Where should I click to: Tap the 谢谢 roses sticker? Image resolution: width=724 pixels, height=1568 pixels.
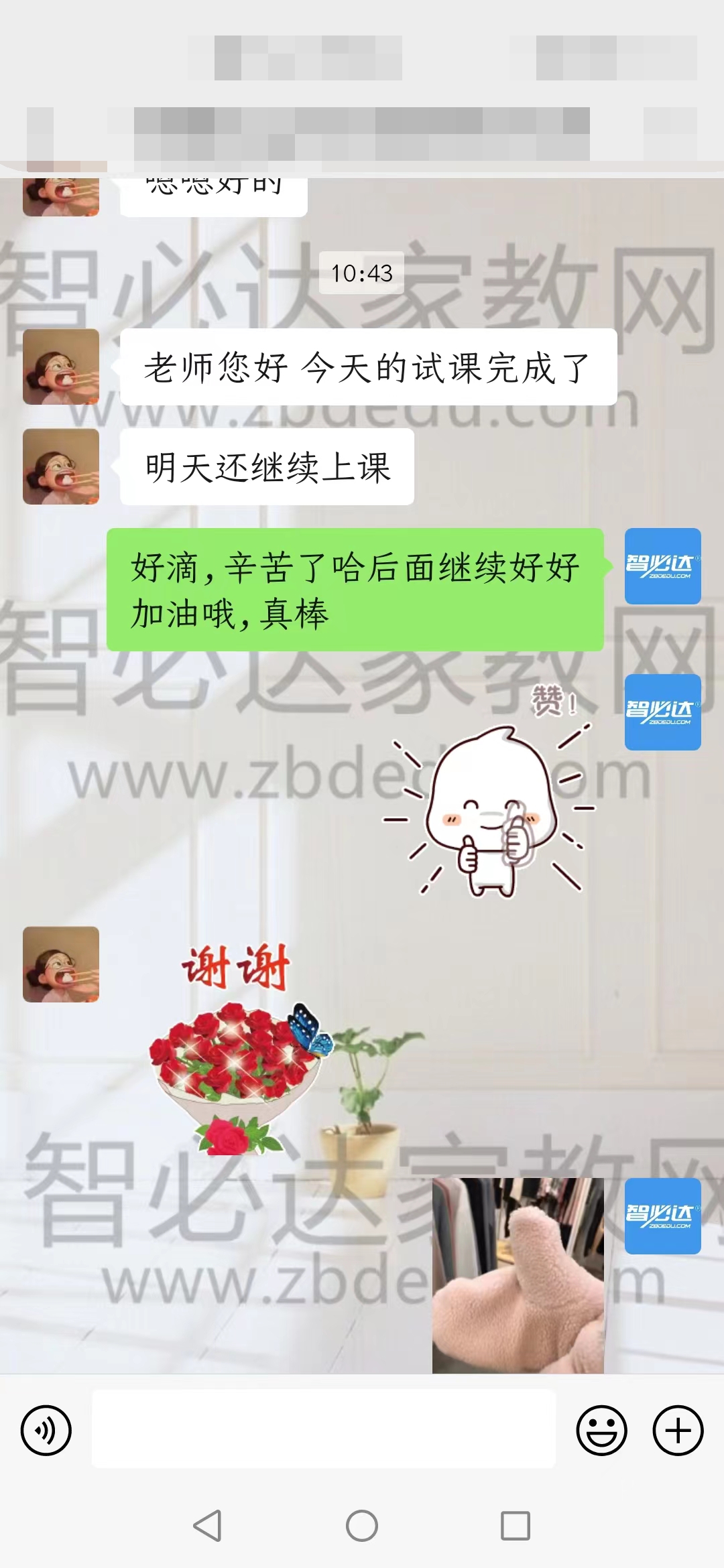point(237,1049)
